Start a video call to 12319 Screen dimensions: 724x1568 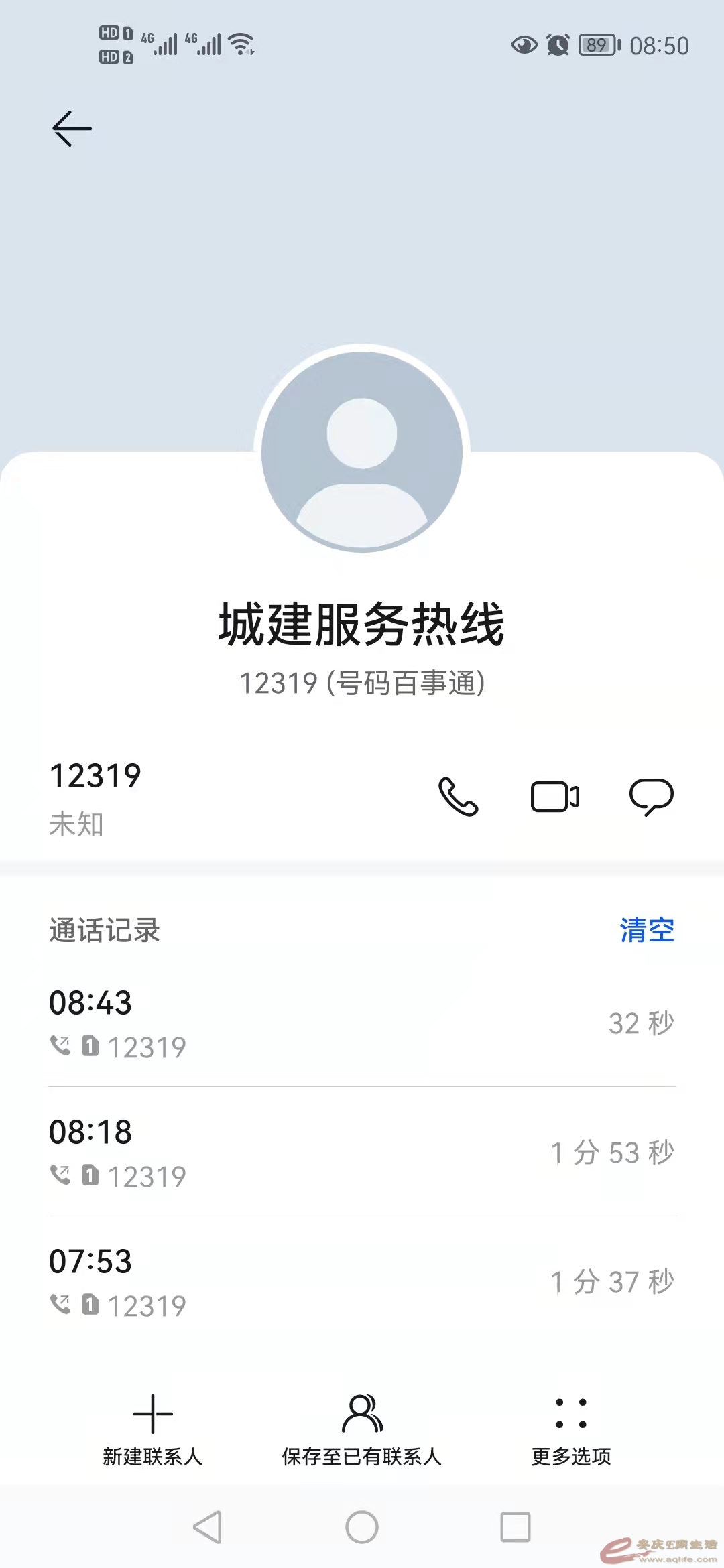(554, 797)
